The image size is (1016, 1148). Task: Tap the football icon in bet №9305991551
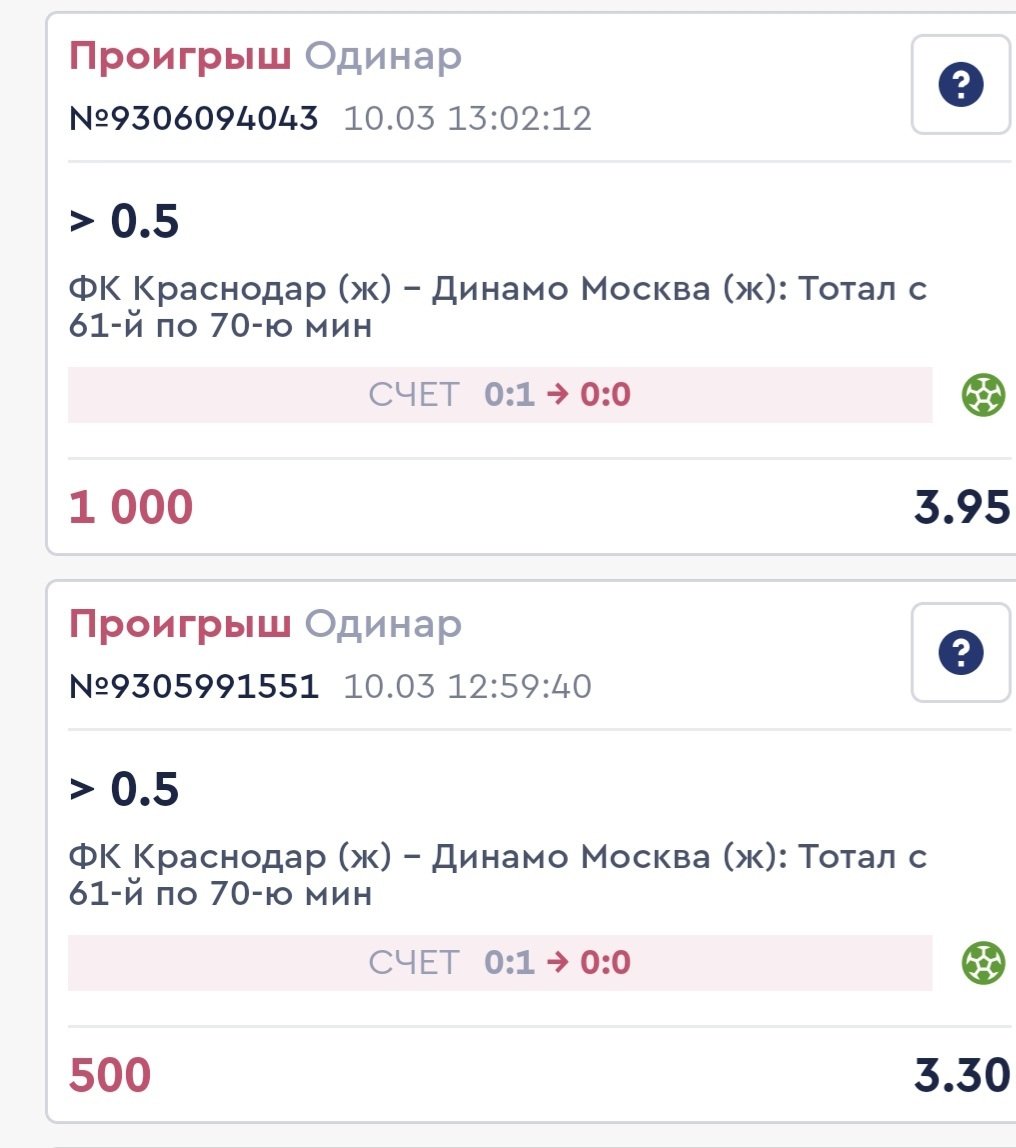pyautogui.click(x=983, y=963)
